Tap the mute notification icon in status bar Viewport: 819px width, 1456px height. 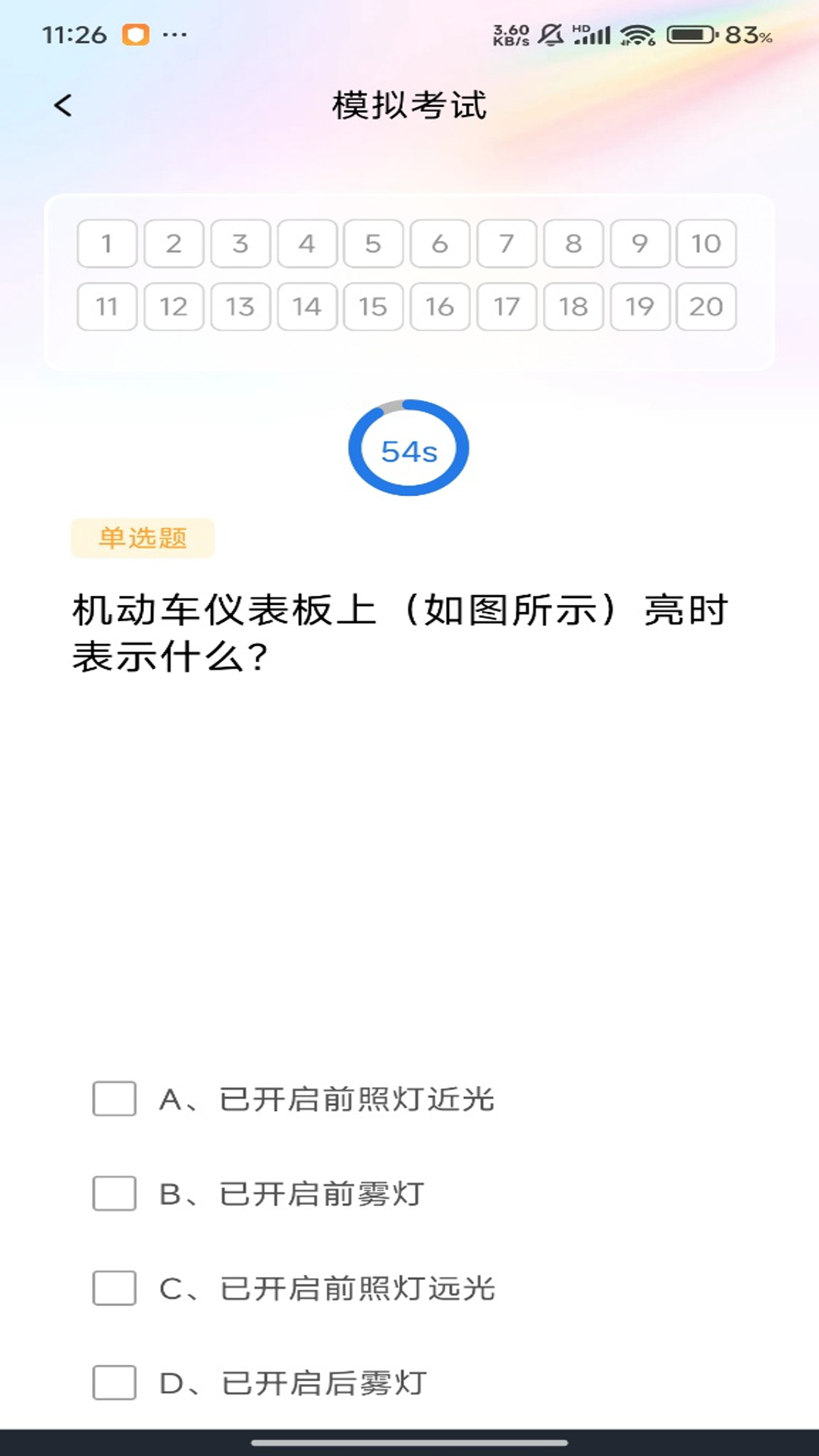[548, 33]
